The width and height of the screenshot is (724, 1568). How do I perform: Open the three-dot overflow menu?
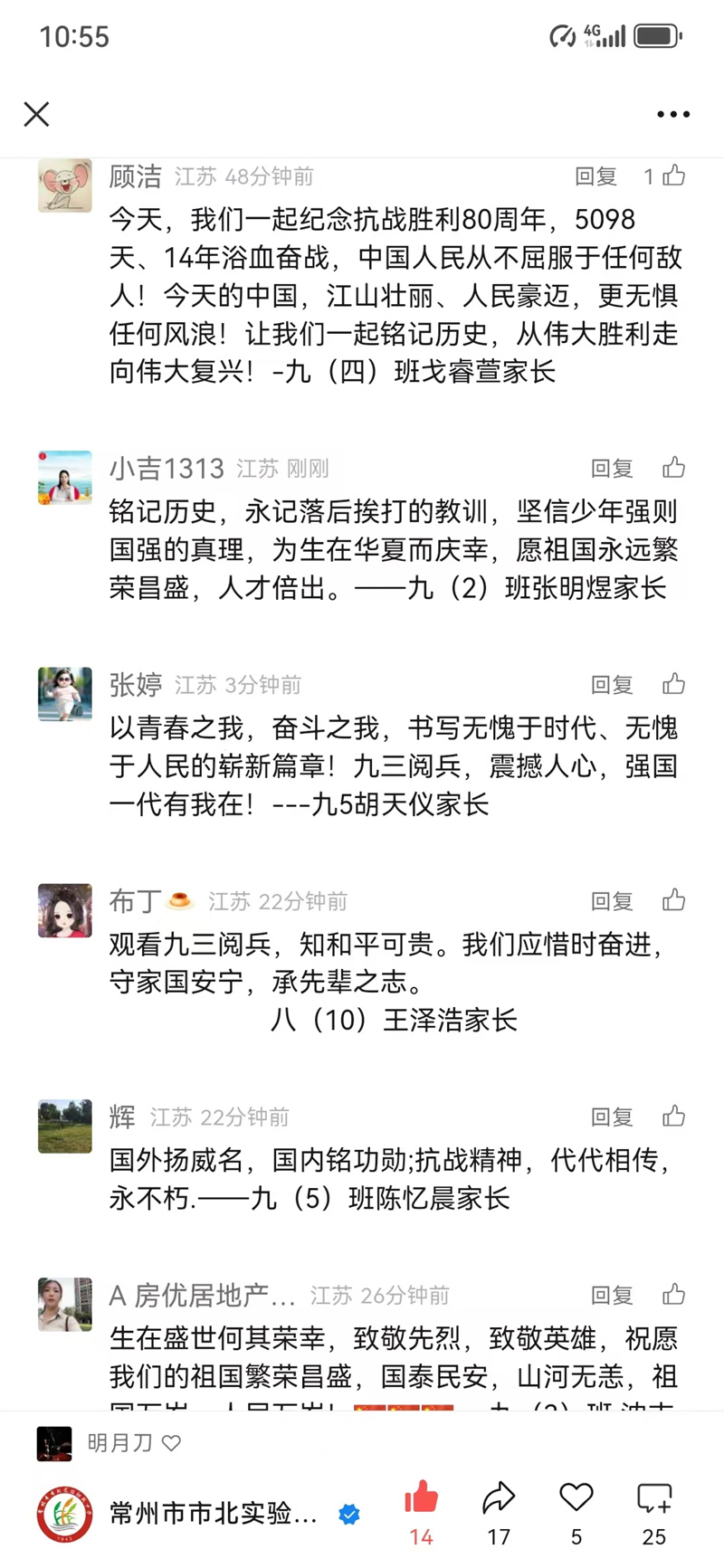(x=673, y=114)
